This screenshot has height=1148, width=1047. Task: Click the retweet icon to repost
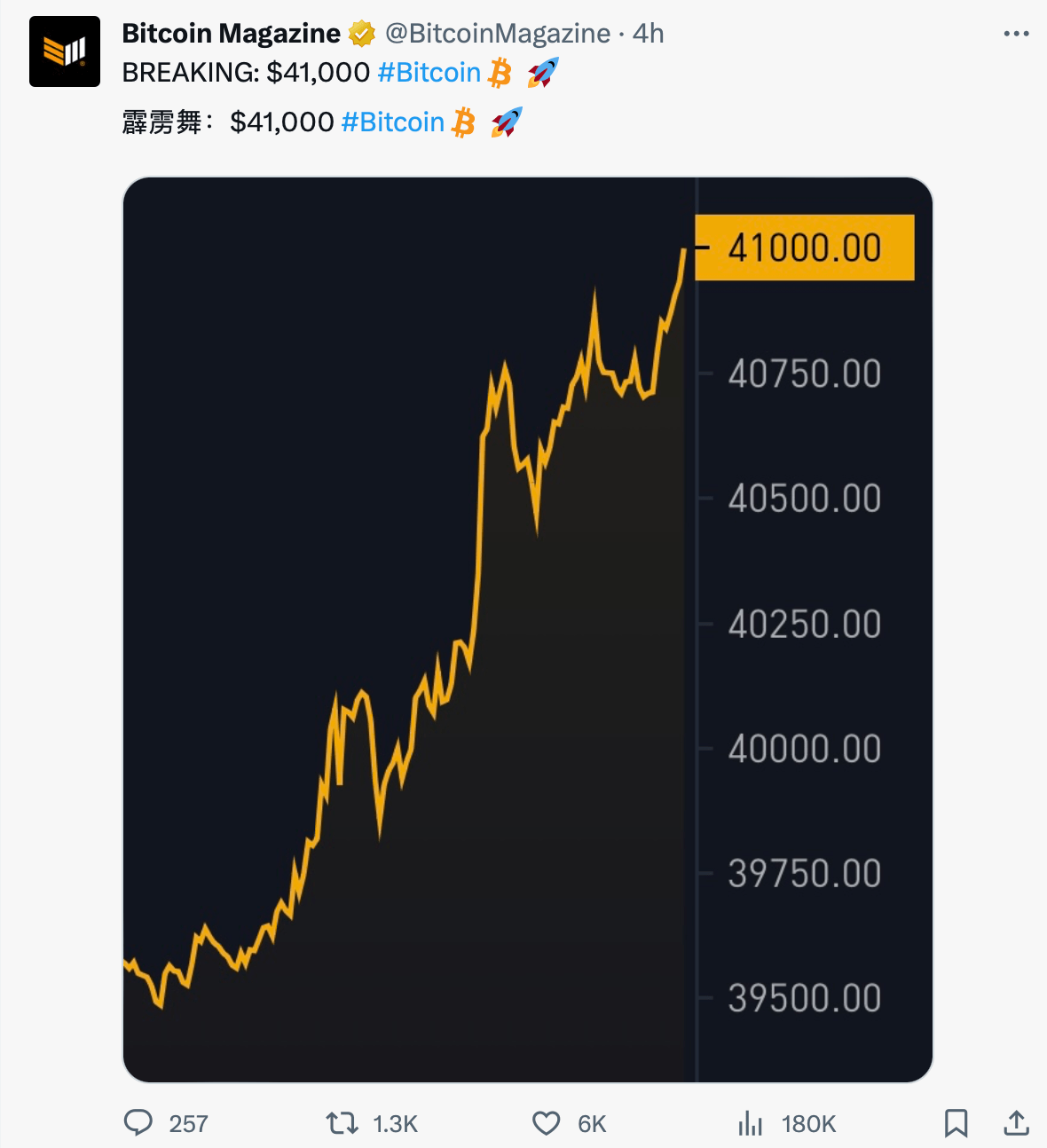click(342, 1122)
